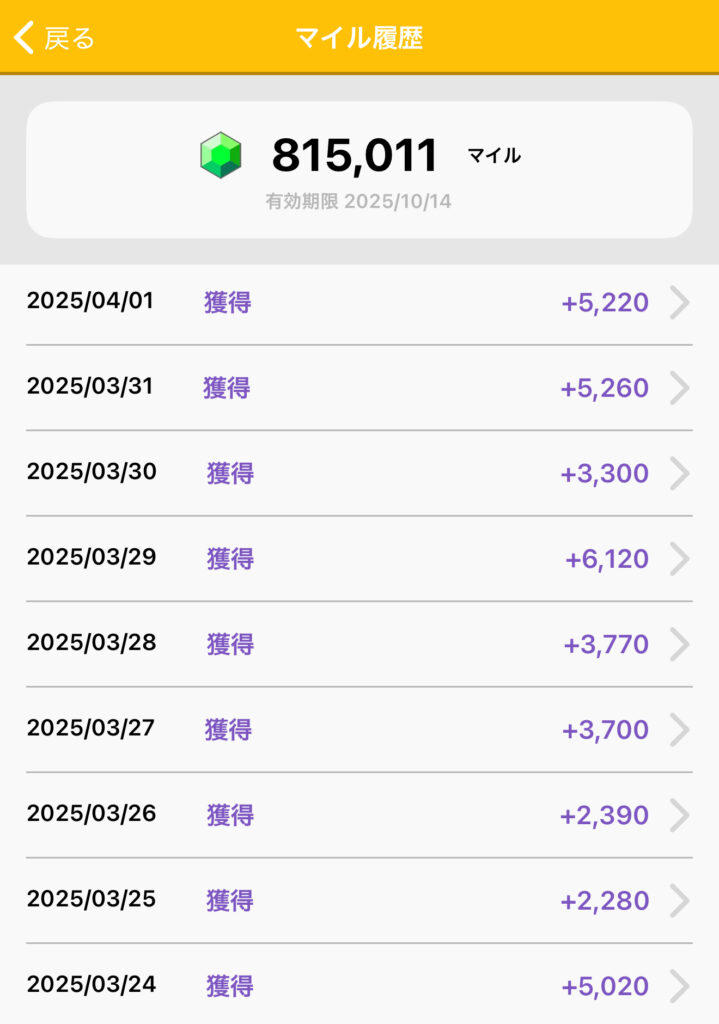Show the 2025/03/28 mile record

(x=359, y=644)
